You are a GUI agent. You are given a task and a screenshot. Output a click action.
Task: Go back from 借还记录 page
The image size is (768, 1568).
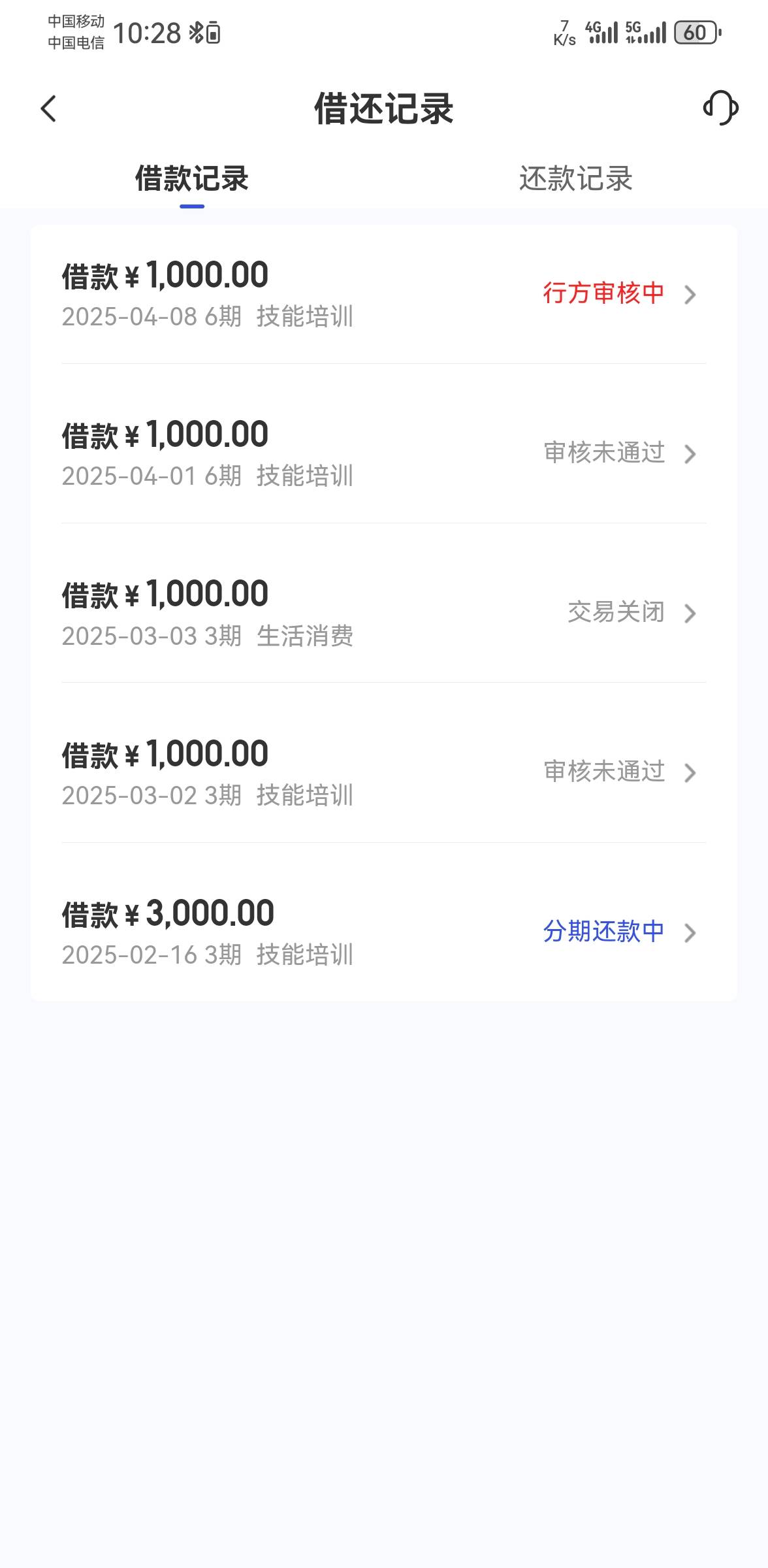tap(49, 108)
